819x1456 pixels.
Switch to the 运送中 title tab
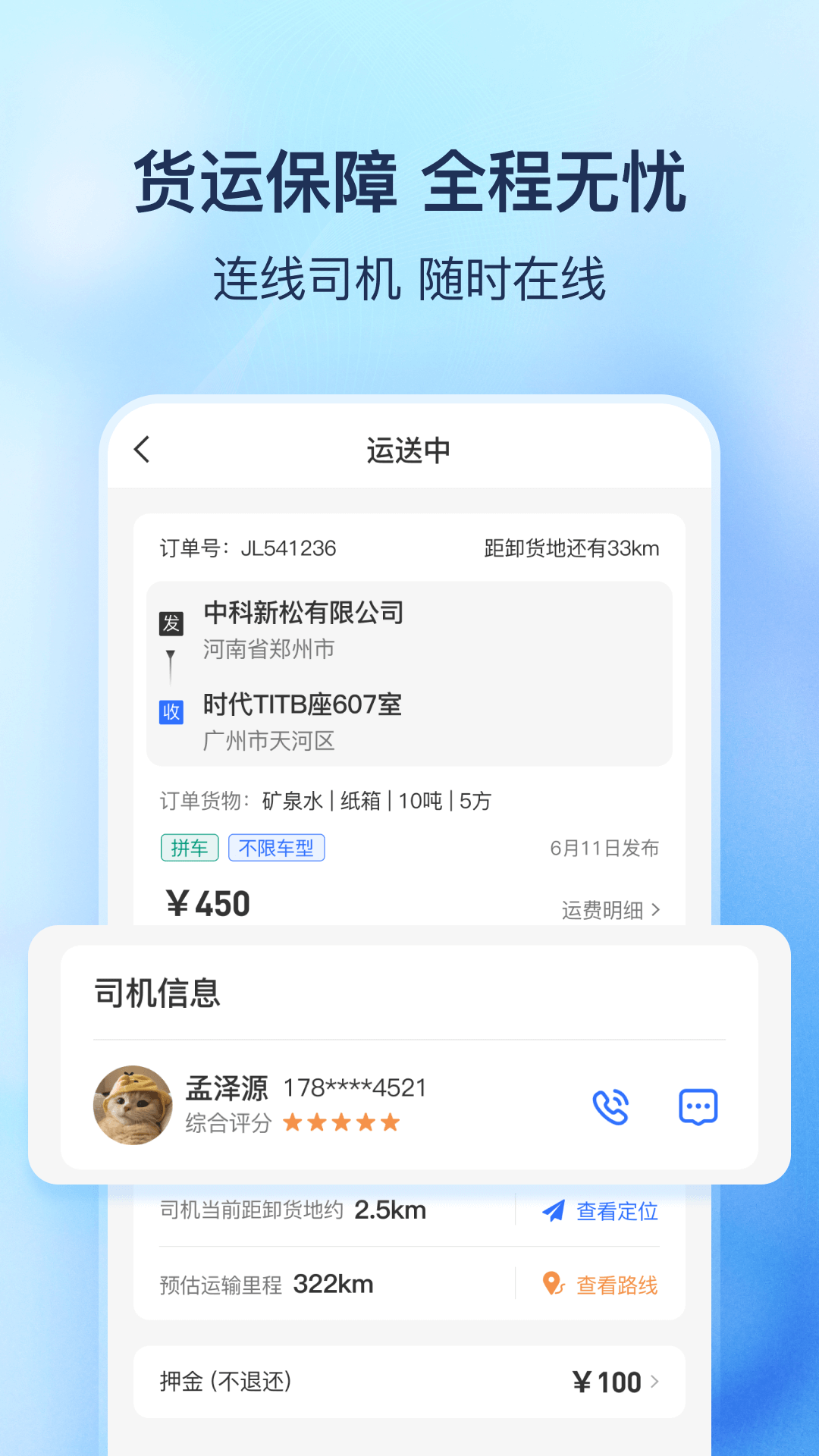(x=408, y=448)
